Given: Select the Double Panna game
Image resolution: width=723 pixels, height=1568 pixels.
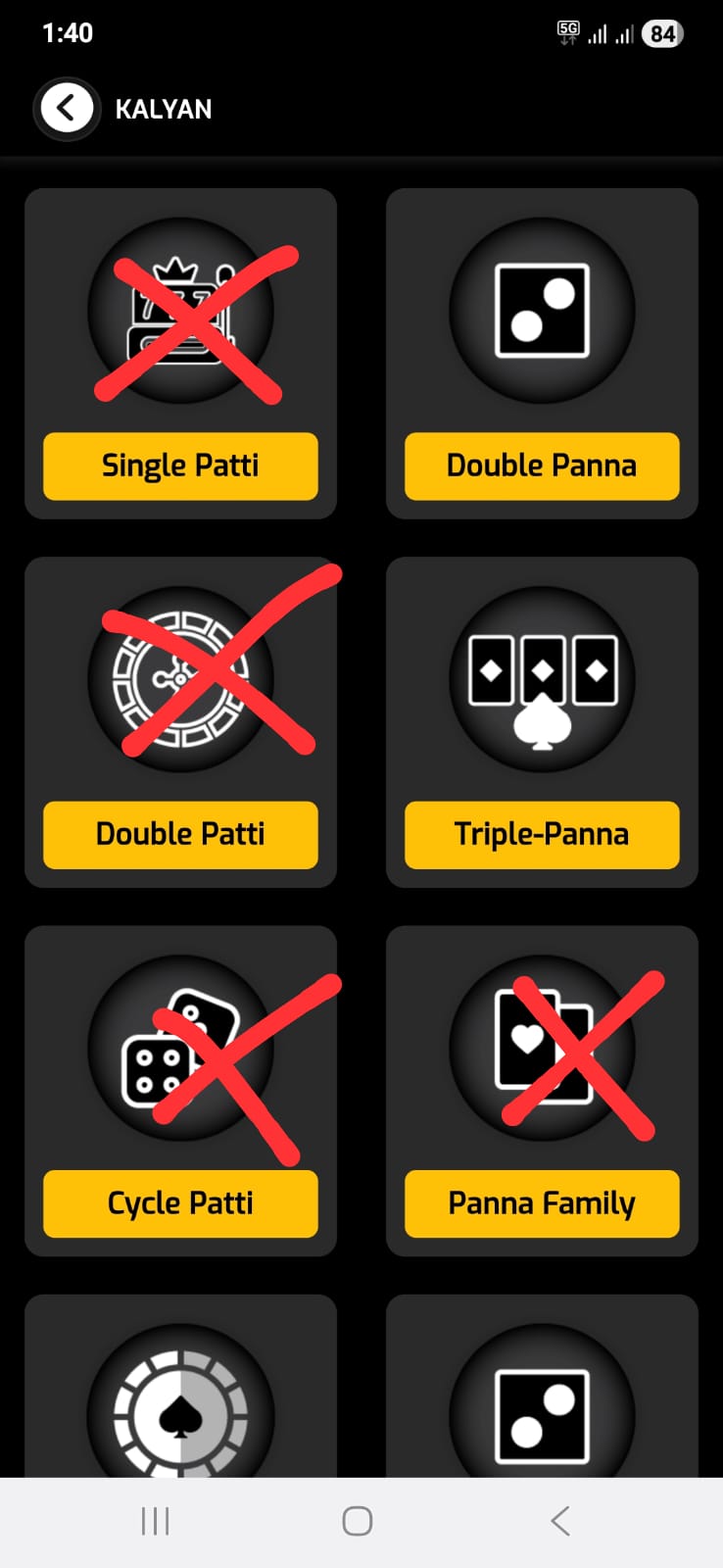Looking at the screenshot, I should pyautogui.click(x=542, y=465).
